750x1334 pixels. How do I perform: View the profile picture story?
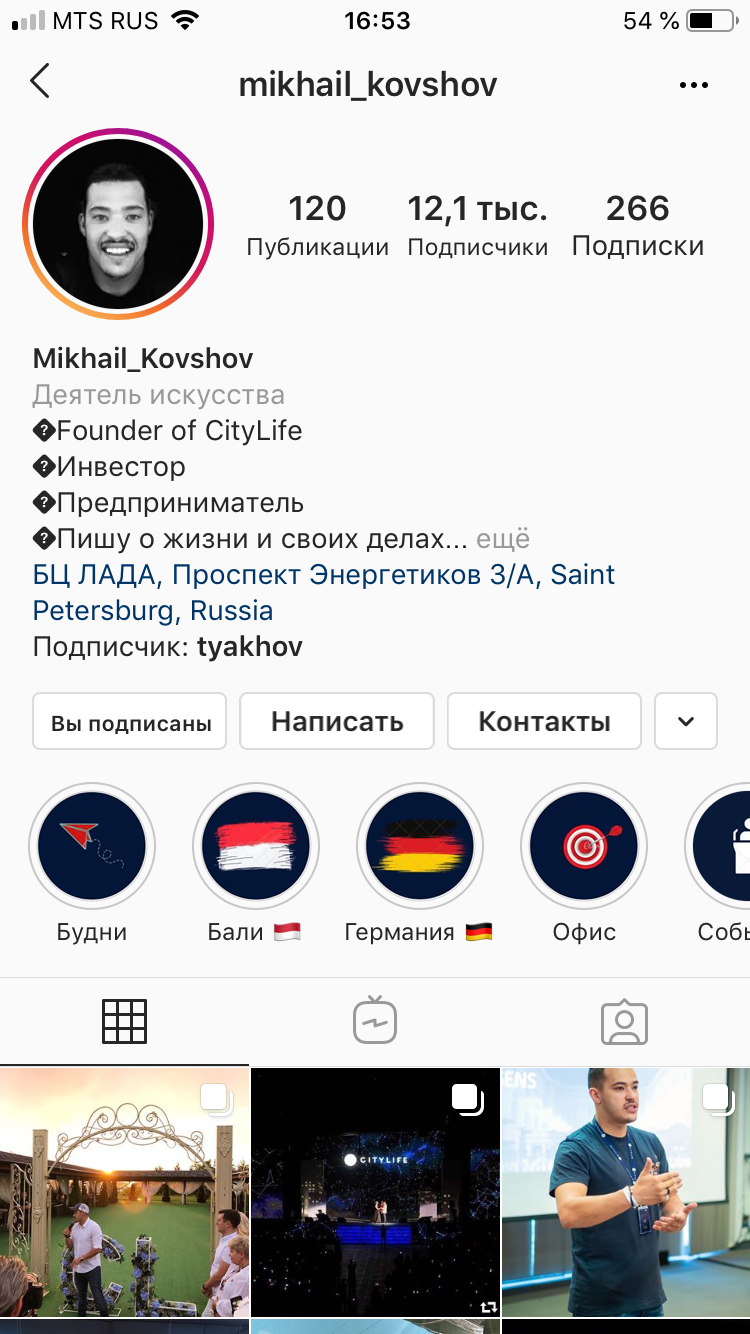tap(119, 224)
